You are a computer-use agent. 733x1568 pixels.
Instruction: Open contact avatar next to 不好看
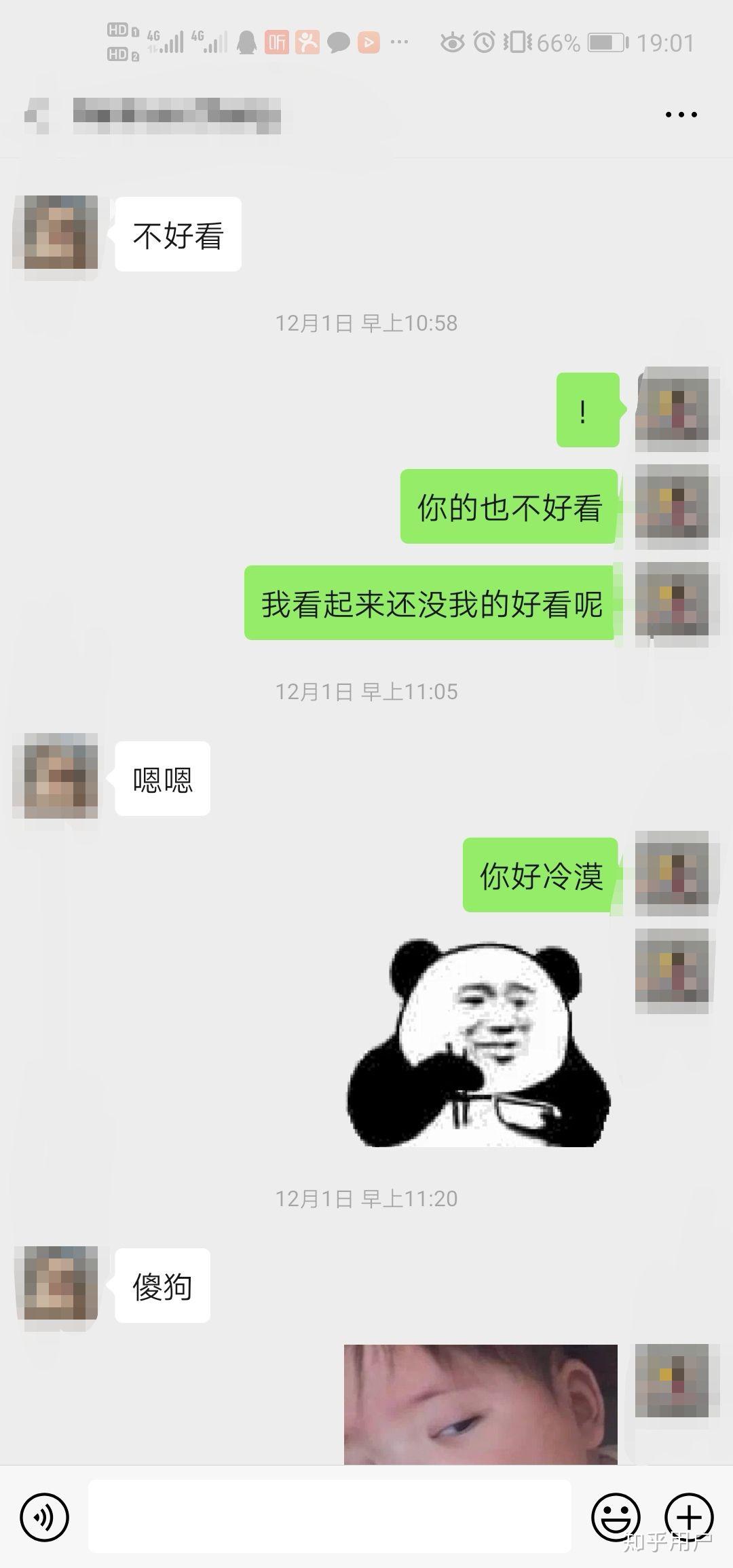[x=61, y=233]
